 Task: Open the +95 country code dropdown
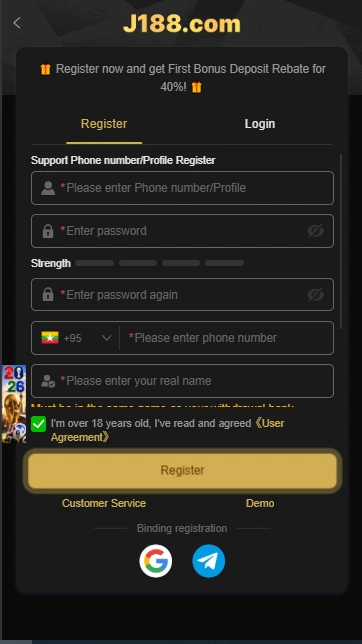pyautogui.click(x=76, y=338)
